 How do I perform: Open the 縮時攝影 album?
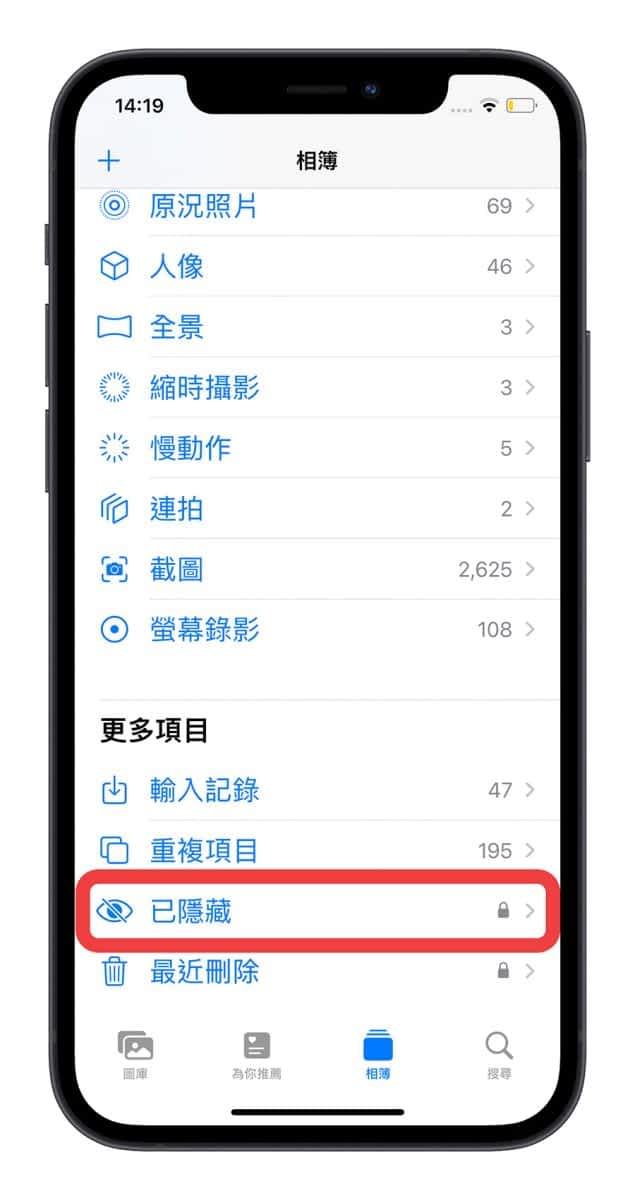(x=318, y=388)
